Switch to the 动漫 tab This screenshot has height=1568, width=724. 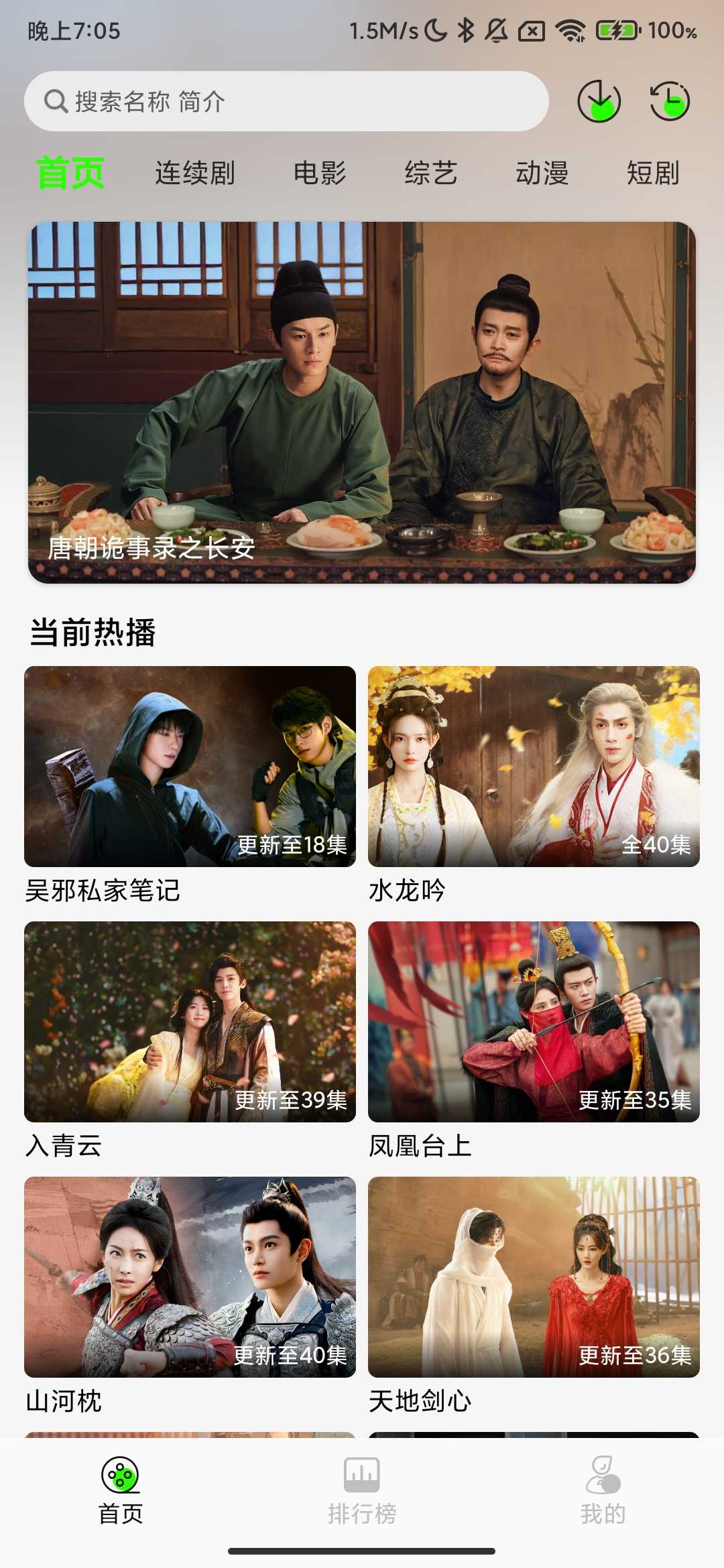tap(542, 173)
